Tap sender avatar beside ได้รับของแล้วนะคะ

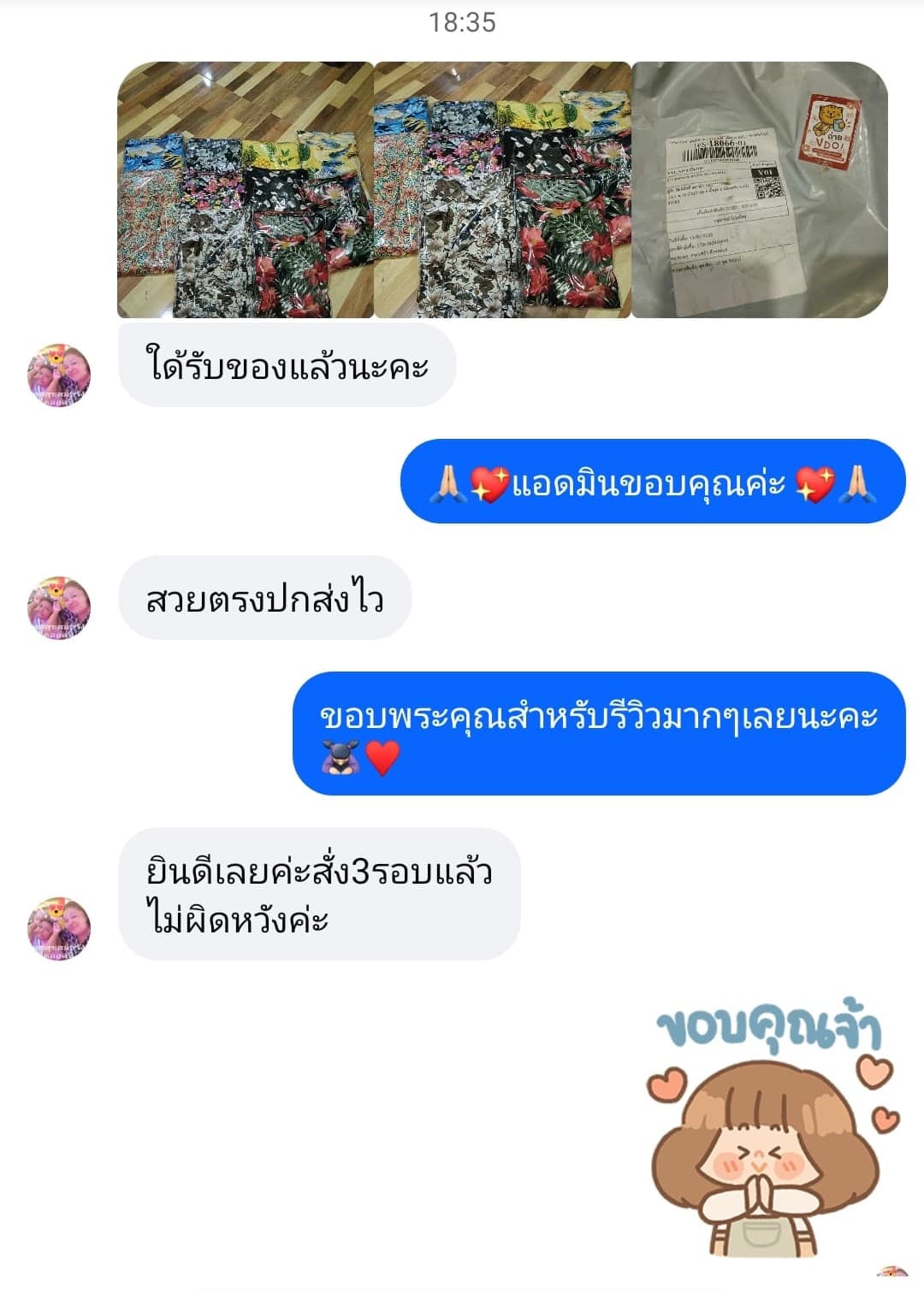pos(59,376)
